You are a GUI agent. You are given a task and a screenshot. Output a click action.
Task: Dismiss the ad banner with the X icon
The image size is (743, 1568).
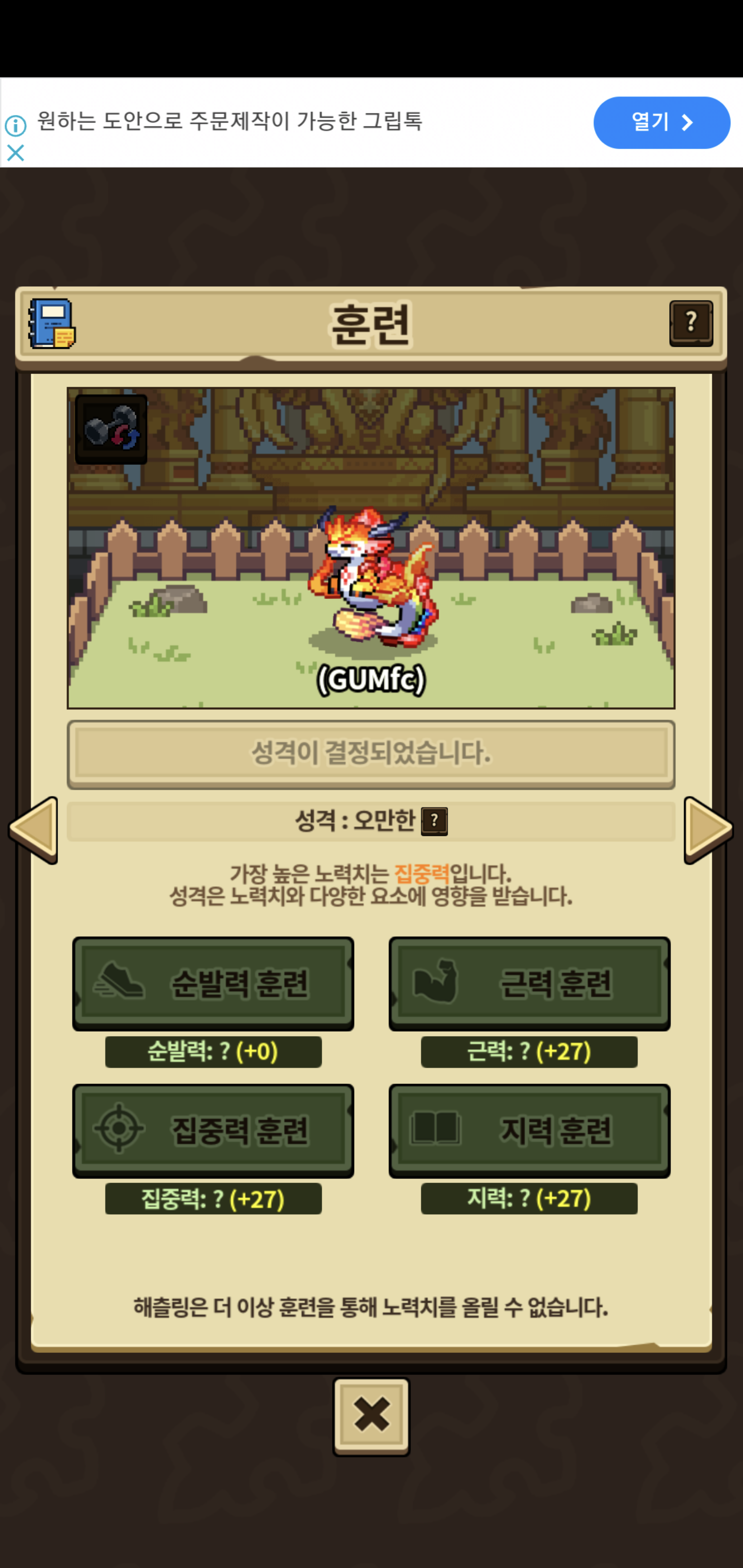(x=15, y=153)
